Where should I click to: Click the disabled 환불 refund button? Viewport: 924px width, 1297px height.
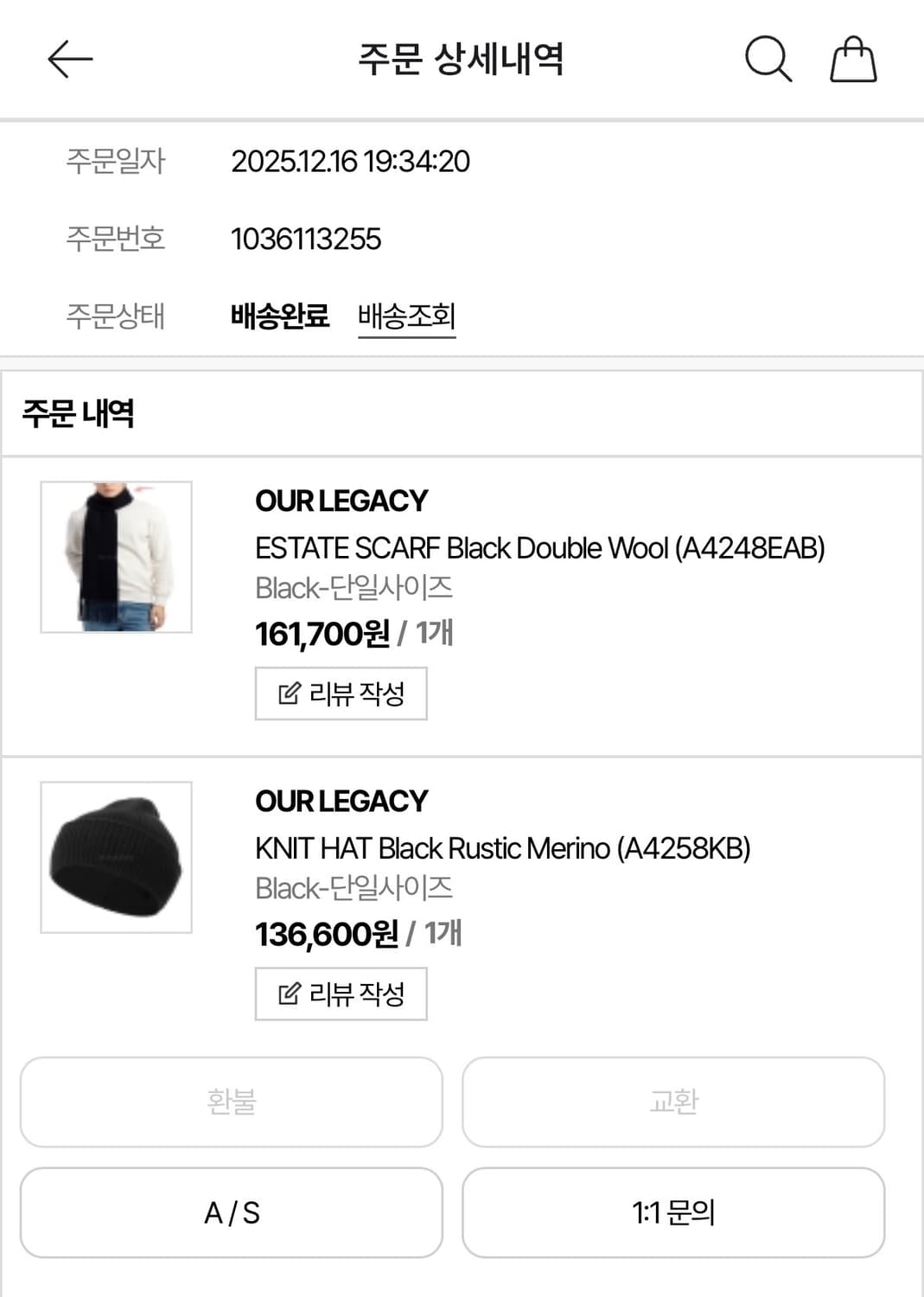click(231, 1103)
